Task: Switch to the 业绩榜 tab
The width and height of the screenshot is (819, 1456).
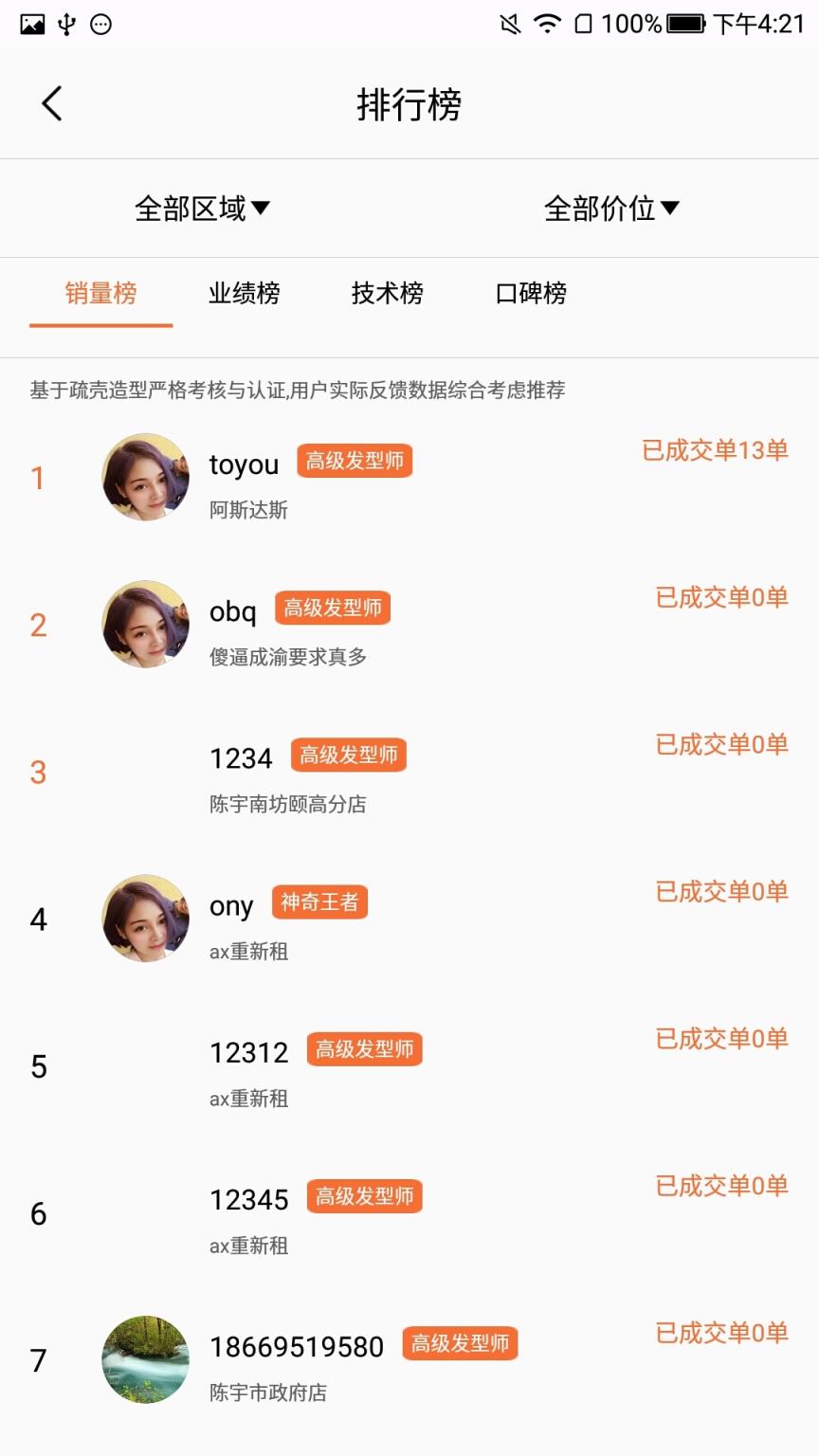Action: coord(244,294)
